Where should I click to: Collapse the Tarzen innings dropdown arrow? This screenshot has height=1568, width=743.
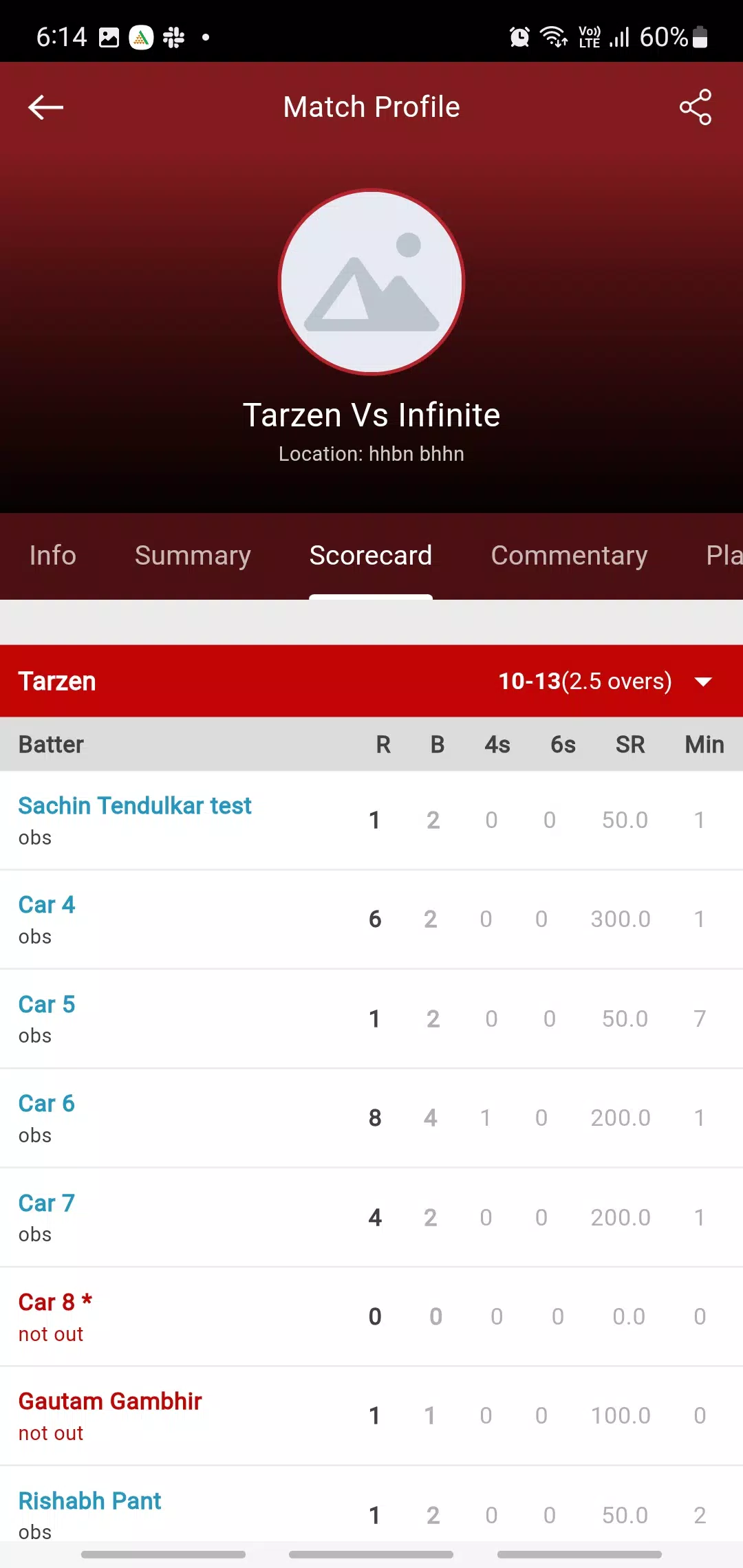pyautogui.click(x=703, y=682)
